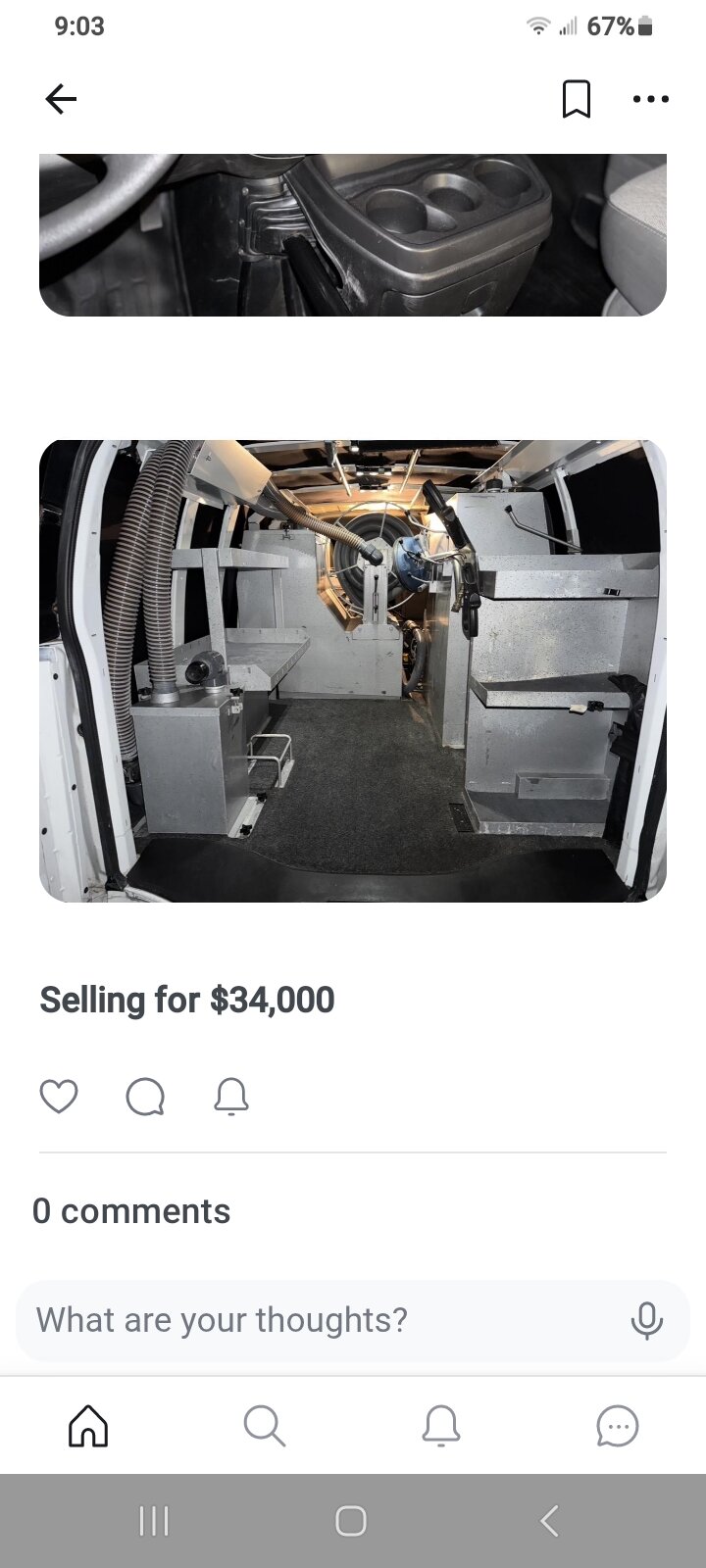The width and height of the screenshot is (706, 1568).
Task: Switch to the Home tab
Action: pyautogui.click(x=88, y=1426)
